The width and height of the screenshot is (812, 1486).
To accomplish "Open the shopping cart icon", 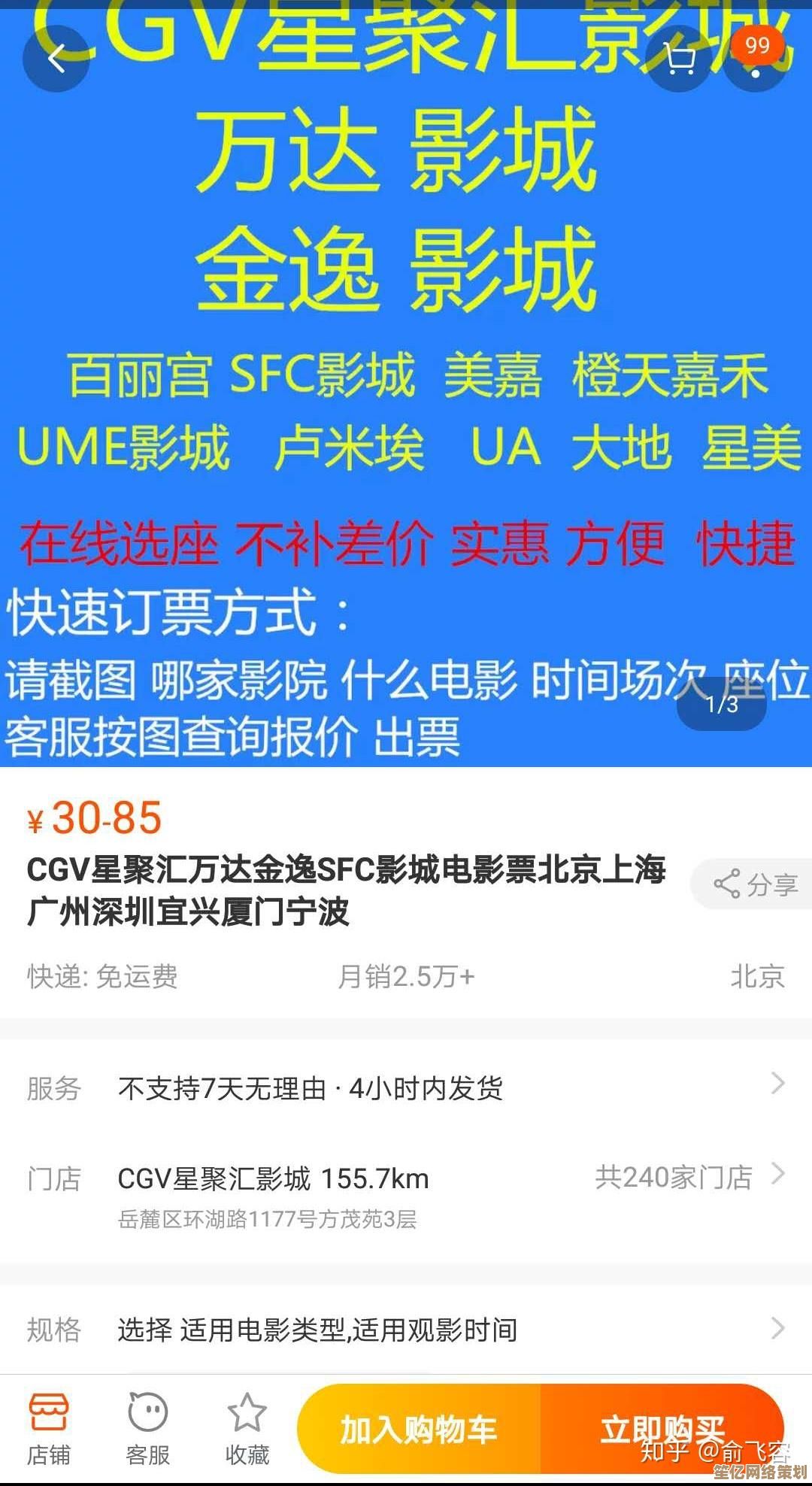I will (x=679, y=59).
